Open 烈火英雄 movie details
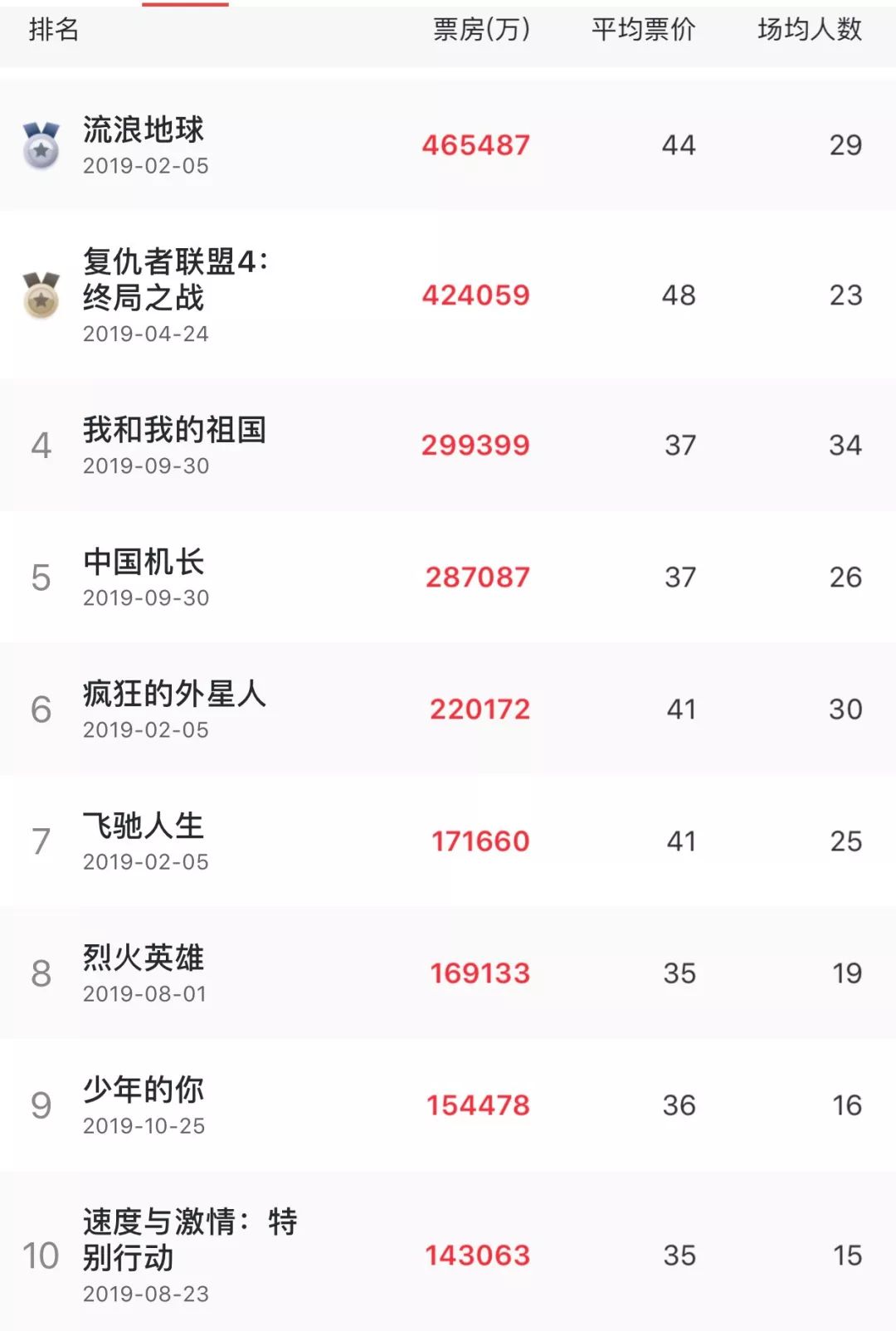 (144, 958)
